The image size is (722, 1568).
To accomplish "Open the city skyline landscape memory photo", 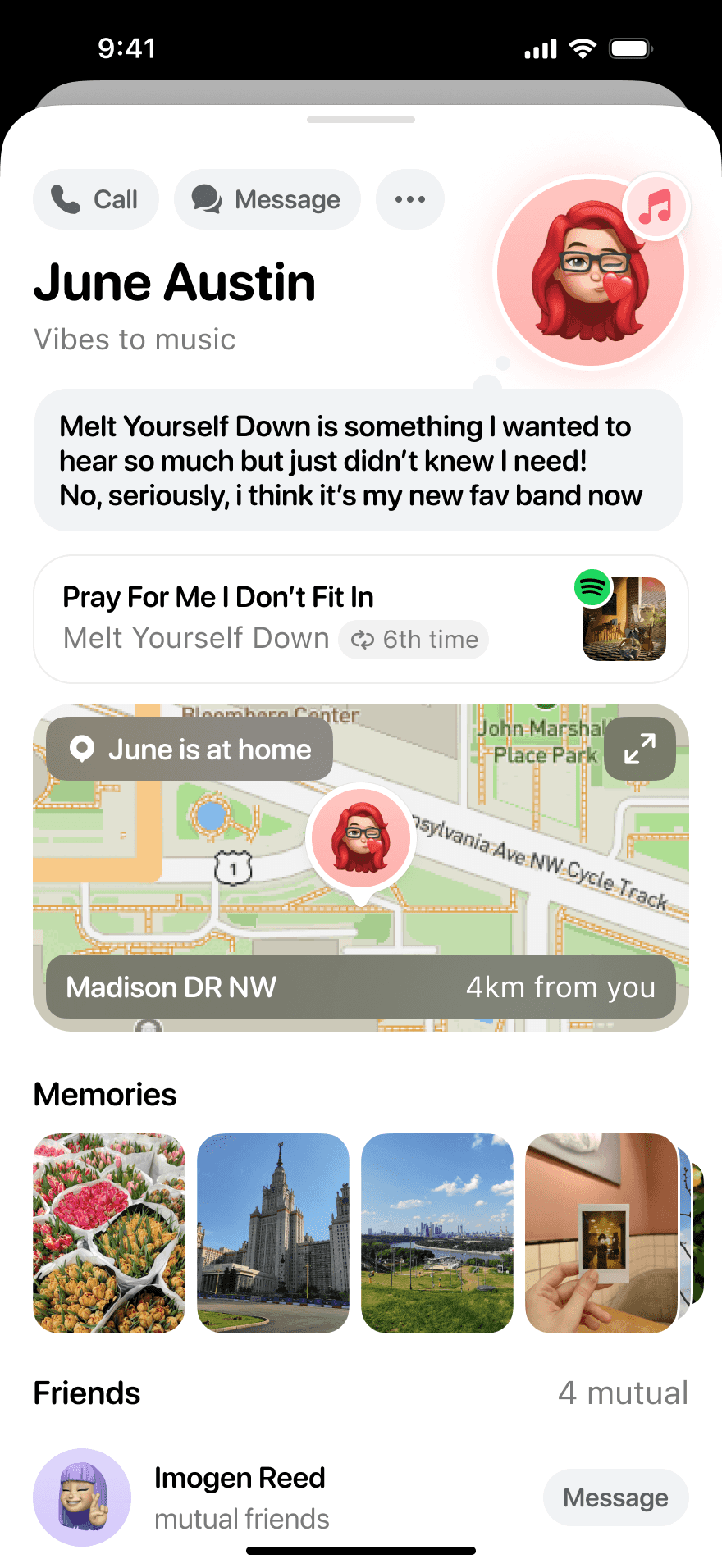I will 437,1233.
